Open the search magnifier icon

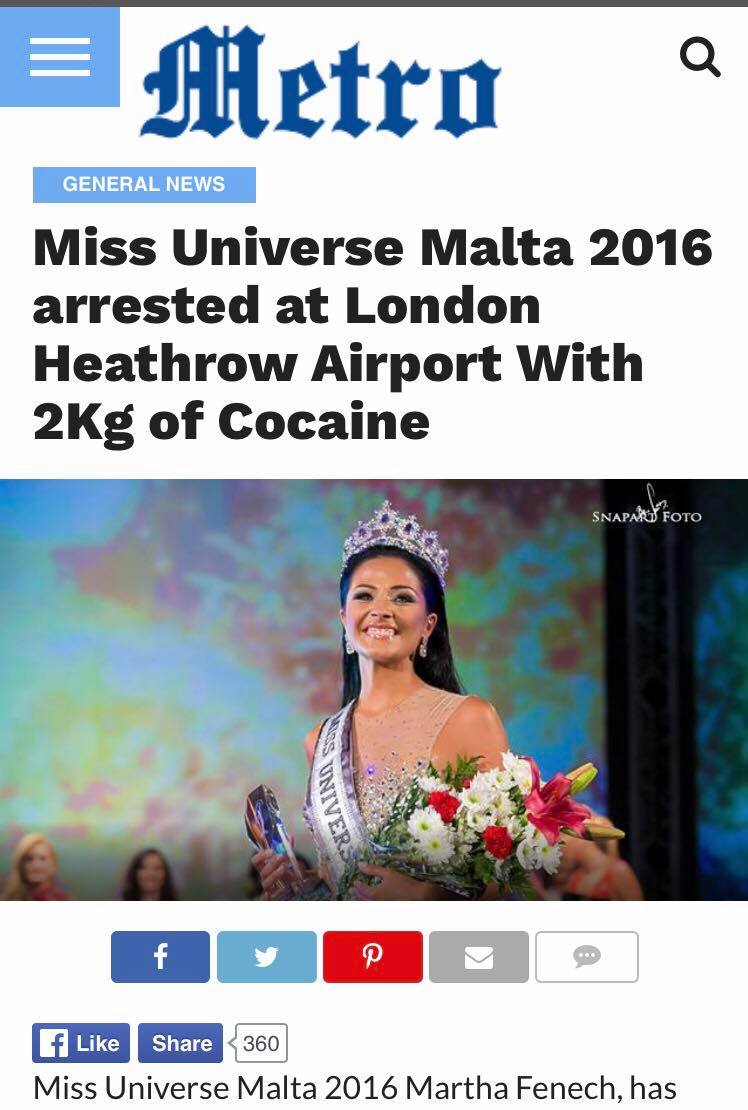pos(699,56)
